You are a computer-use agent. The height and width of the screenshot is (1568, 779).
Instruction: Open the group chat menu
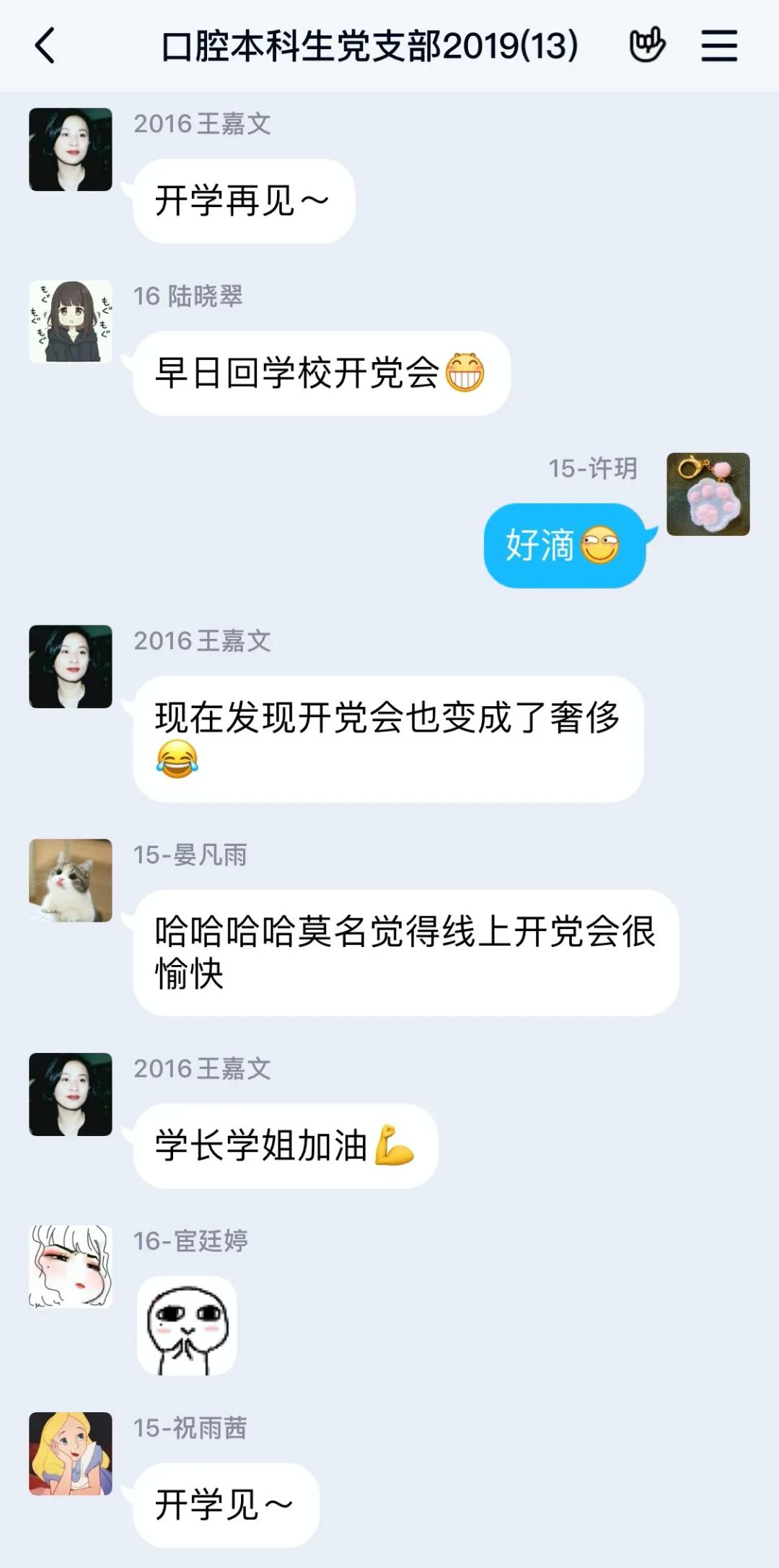click(719, 46)
